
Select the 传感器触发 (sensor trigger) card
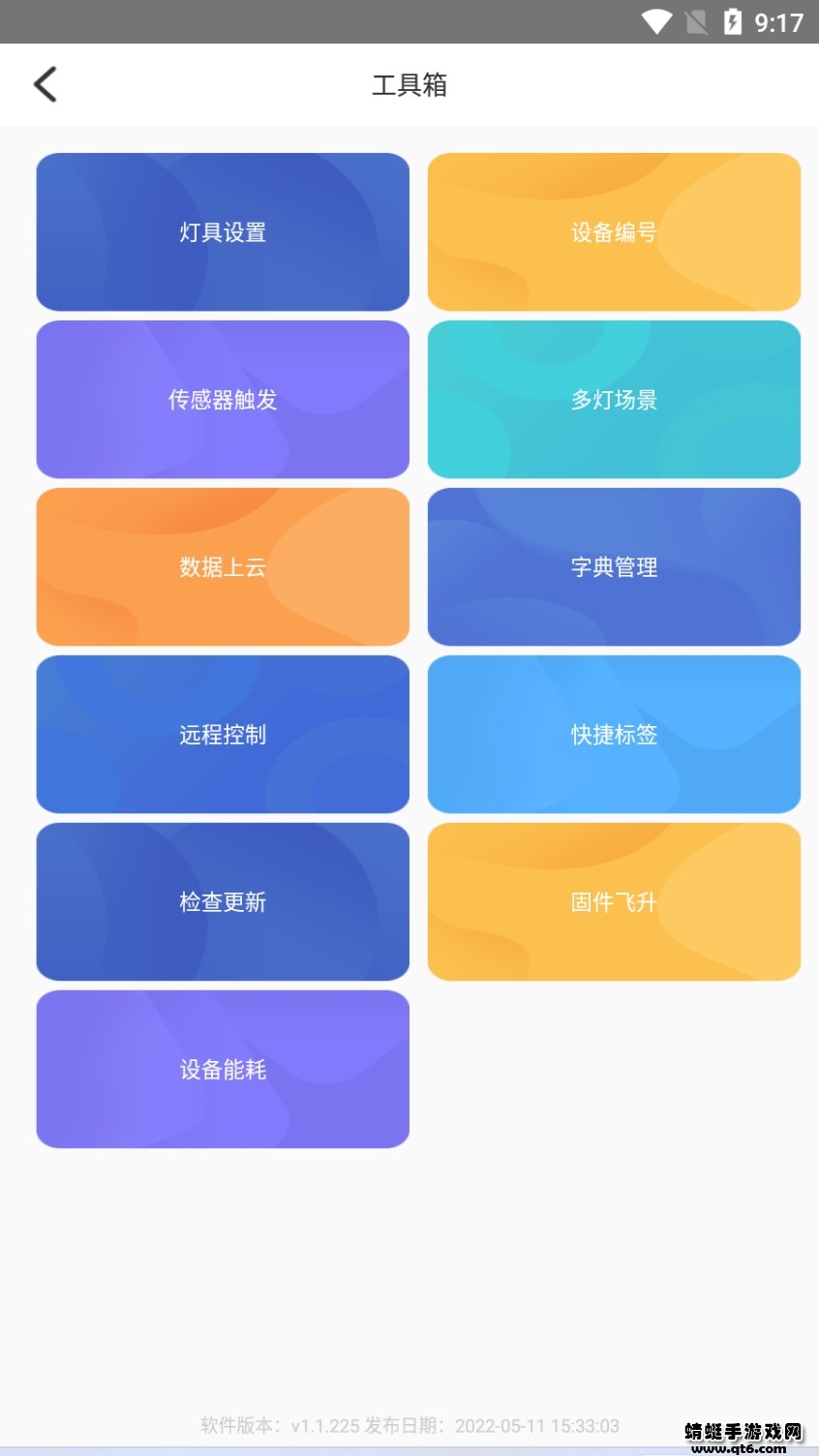pos(223,399)
